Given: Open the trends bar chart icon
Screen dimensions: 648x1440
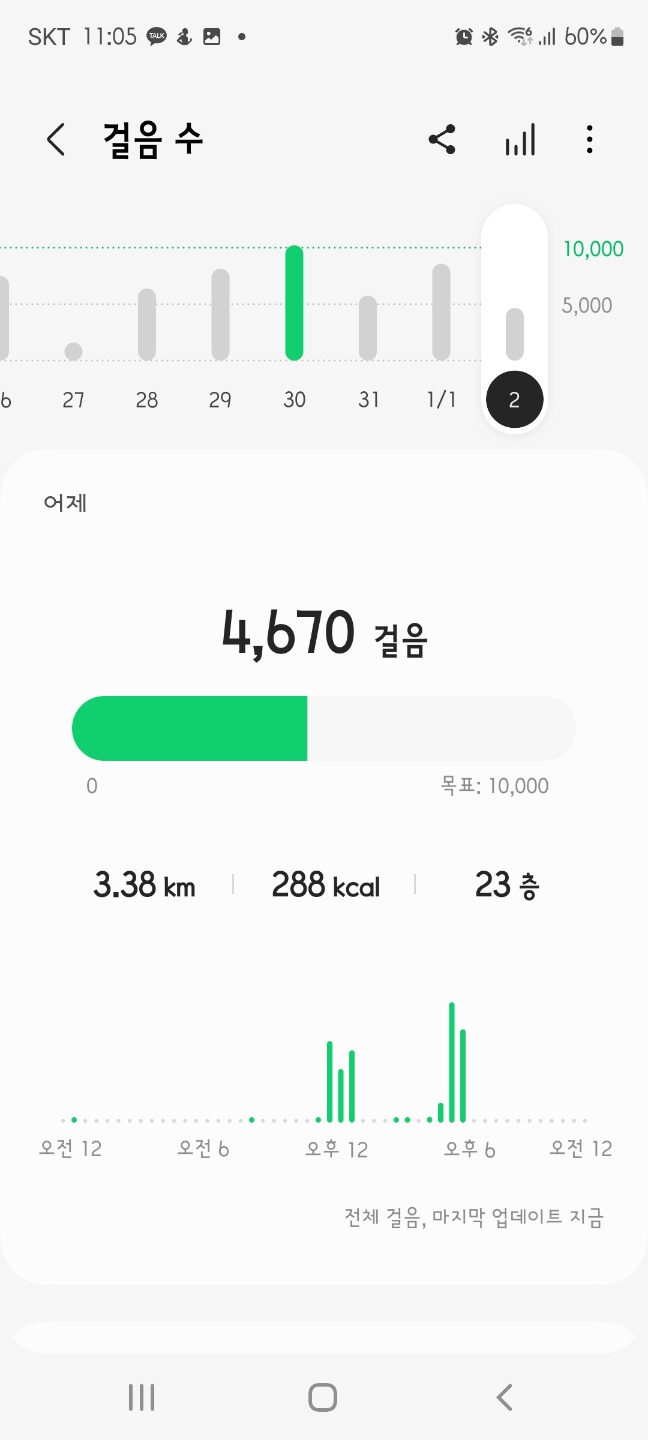Looking at the screenshot, I should (x=520, y=140).
